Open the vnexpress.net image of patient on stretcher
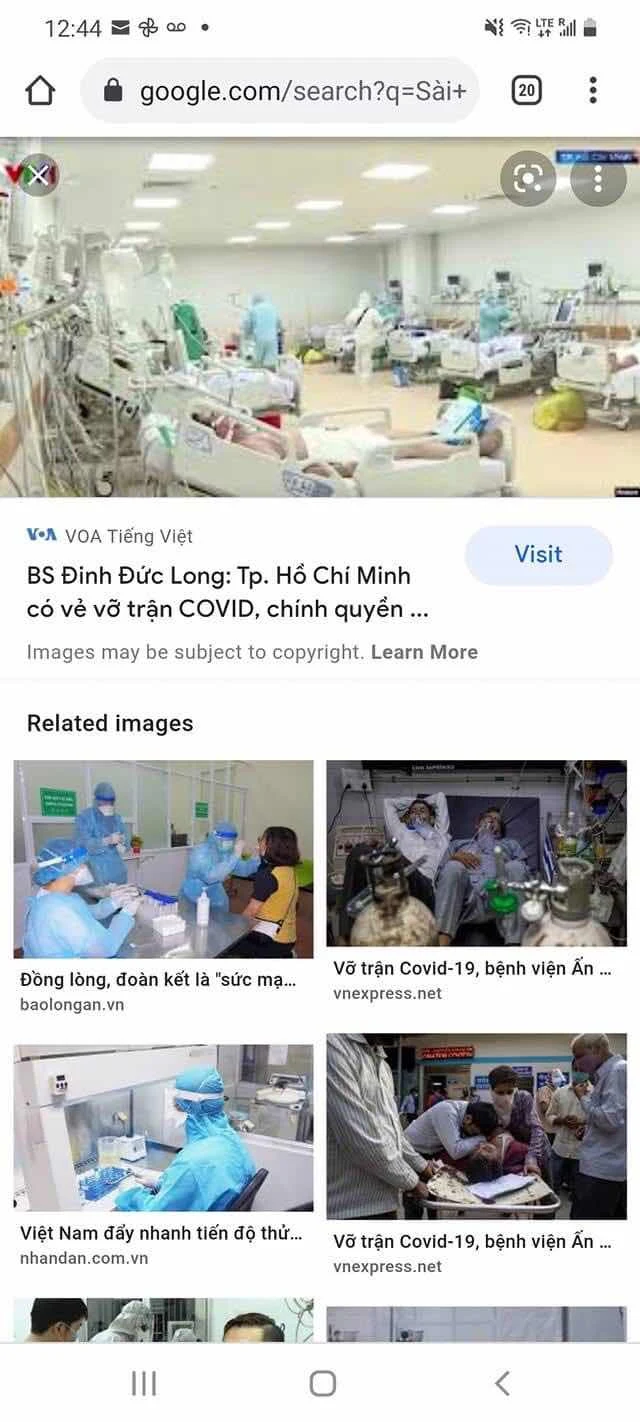 [x=476, y=1126]
